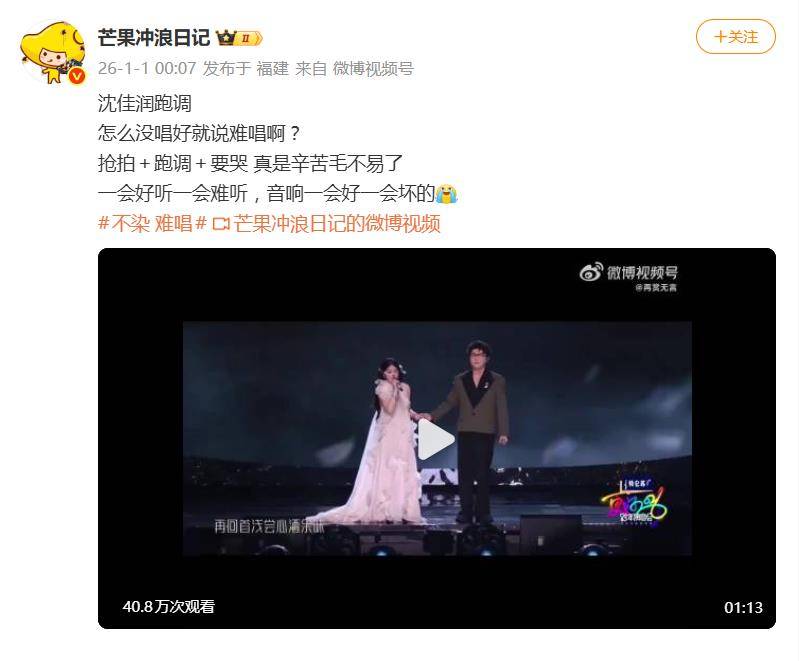Open the 微博视频号 source link
The image size is (799, 661).
click(x=373, y=68)
